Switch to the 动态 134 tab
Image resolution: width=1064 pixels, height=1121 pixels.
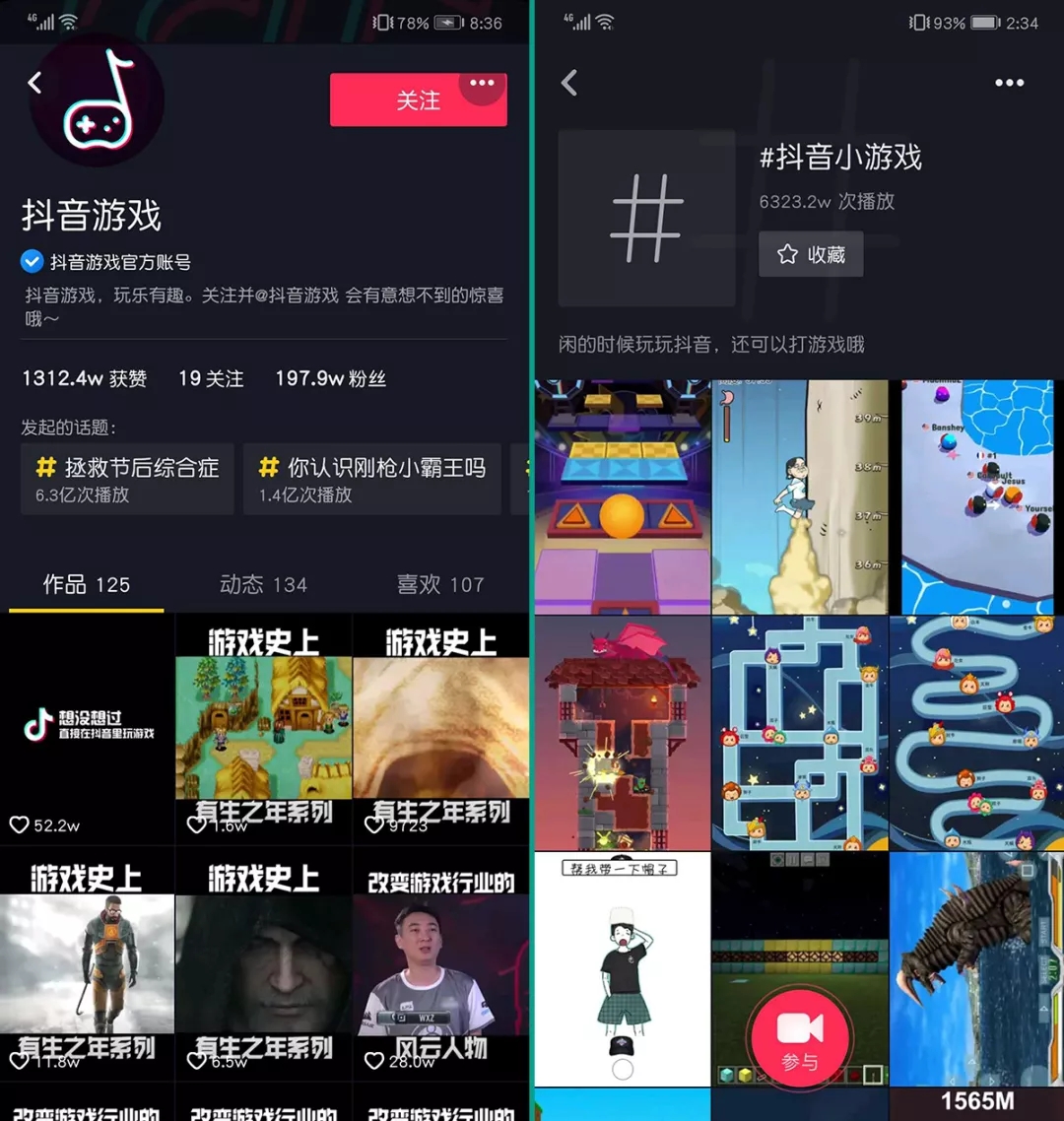[x=263, y=585]
